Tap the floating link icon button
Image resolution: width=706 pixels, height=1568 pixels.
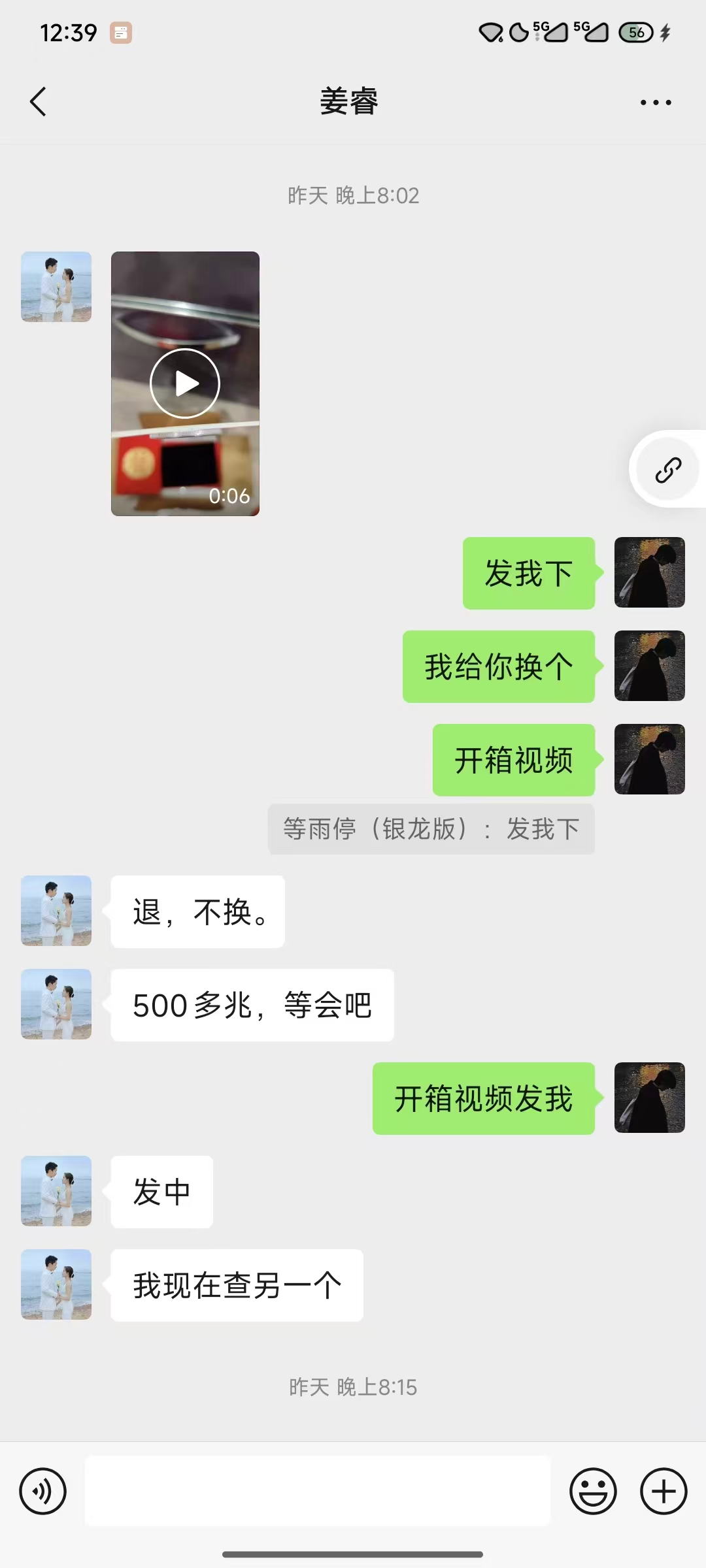(x=668, y=470)
